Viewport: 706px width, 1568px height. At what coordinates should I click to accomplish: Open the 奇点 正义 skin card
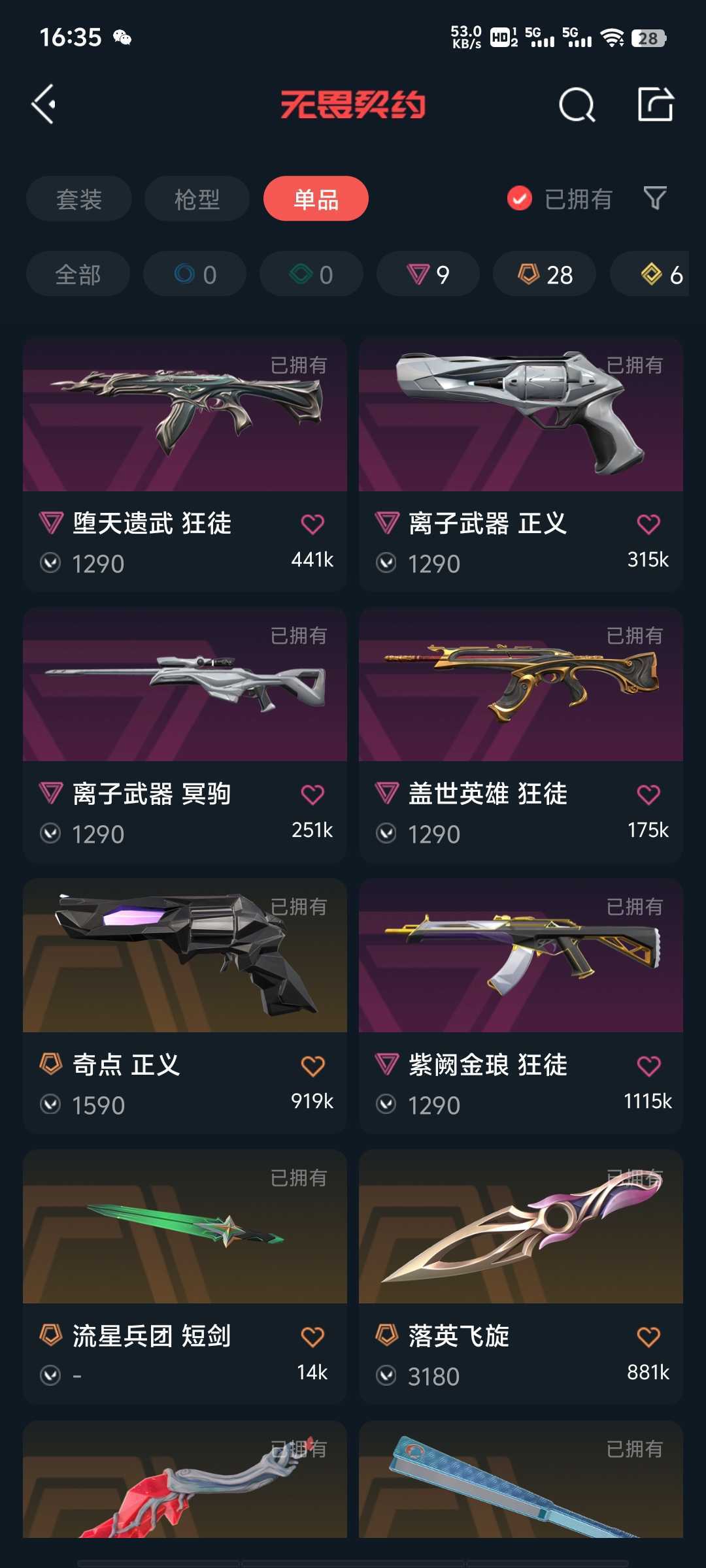(x=185, y=957)
